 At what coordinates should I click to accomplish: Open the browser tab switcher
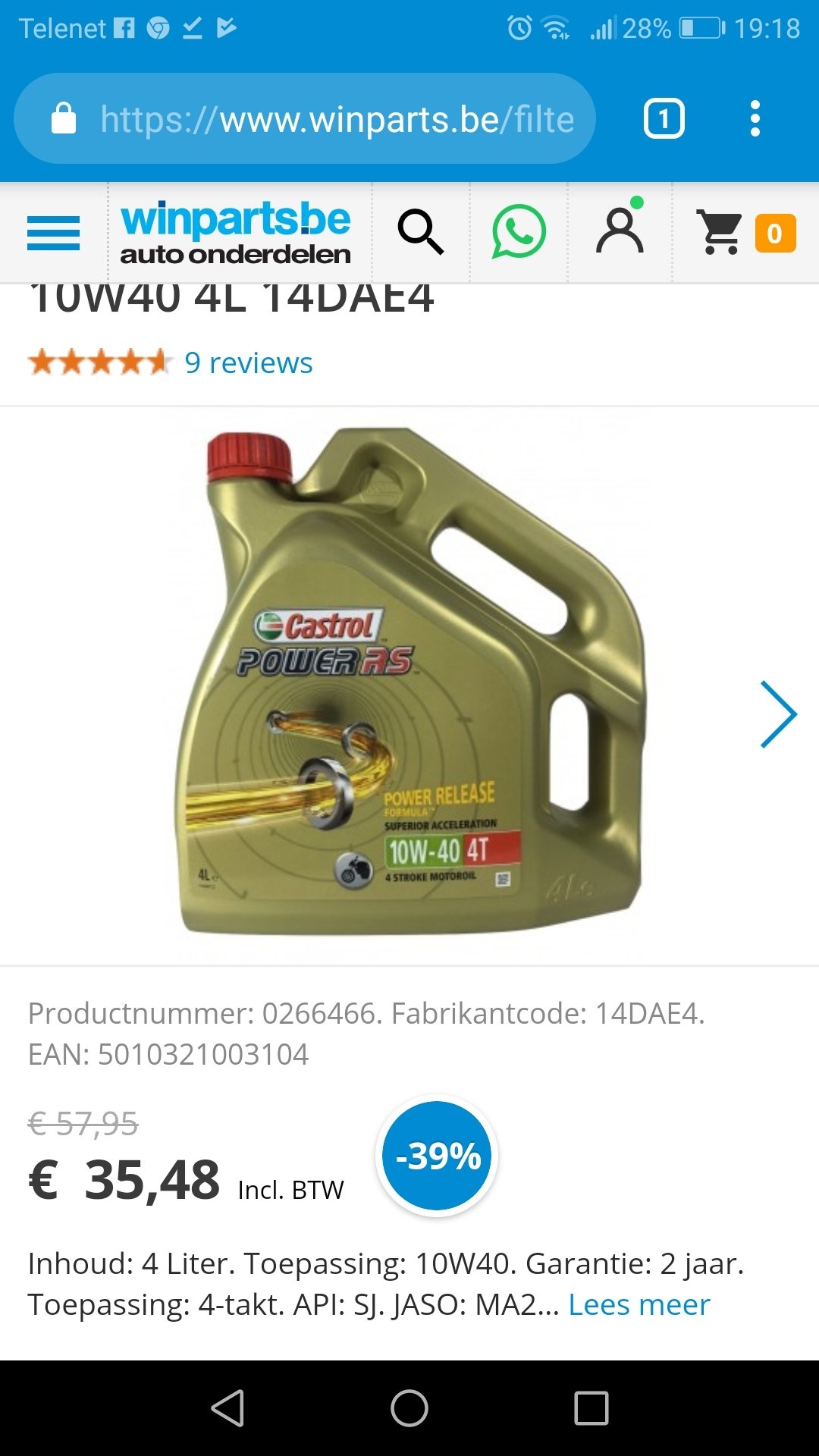click(664, 119)
